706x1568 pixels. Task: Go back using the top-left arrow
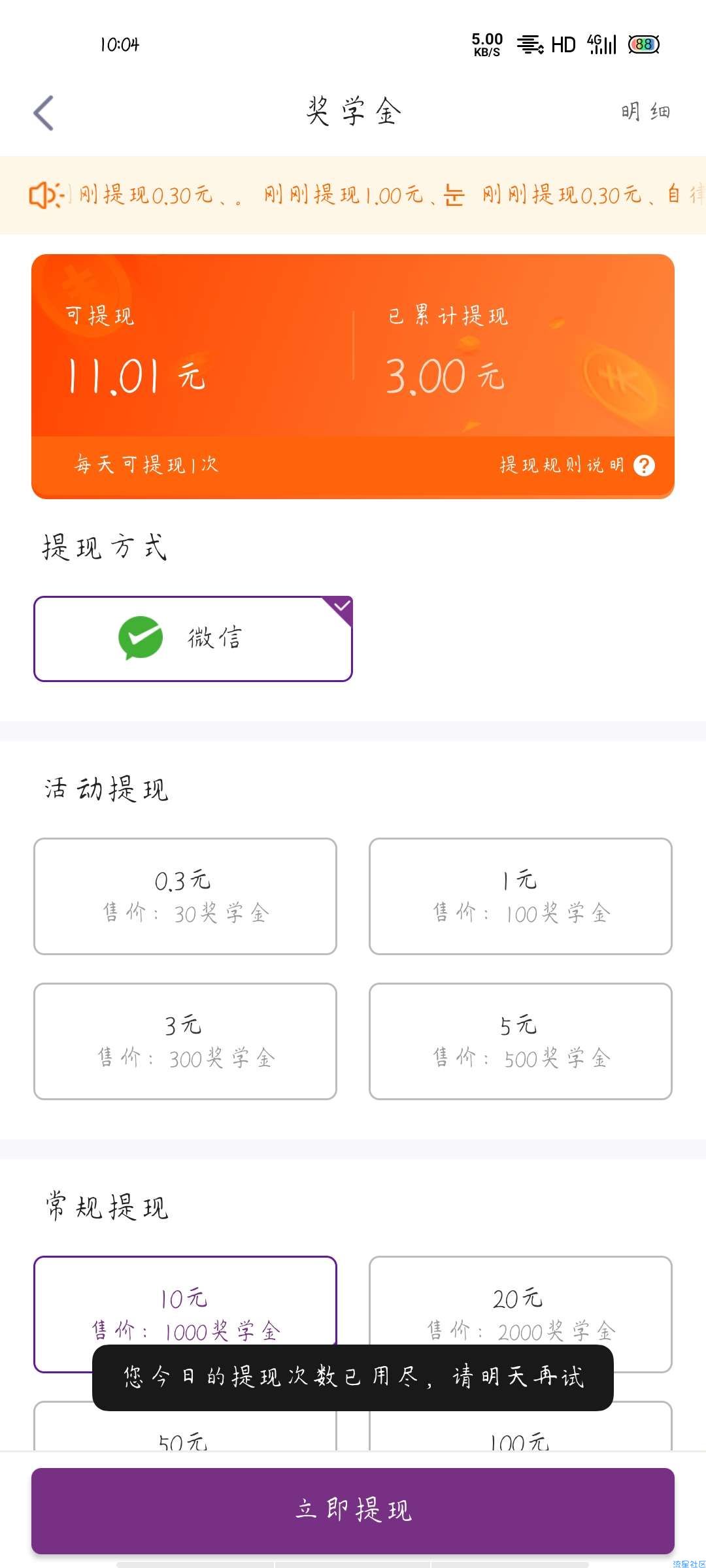coord(44,113)
